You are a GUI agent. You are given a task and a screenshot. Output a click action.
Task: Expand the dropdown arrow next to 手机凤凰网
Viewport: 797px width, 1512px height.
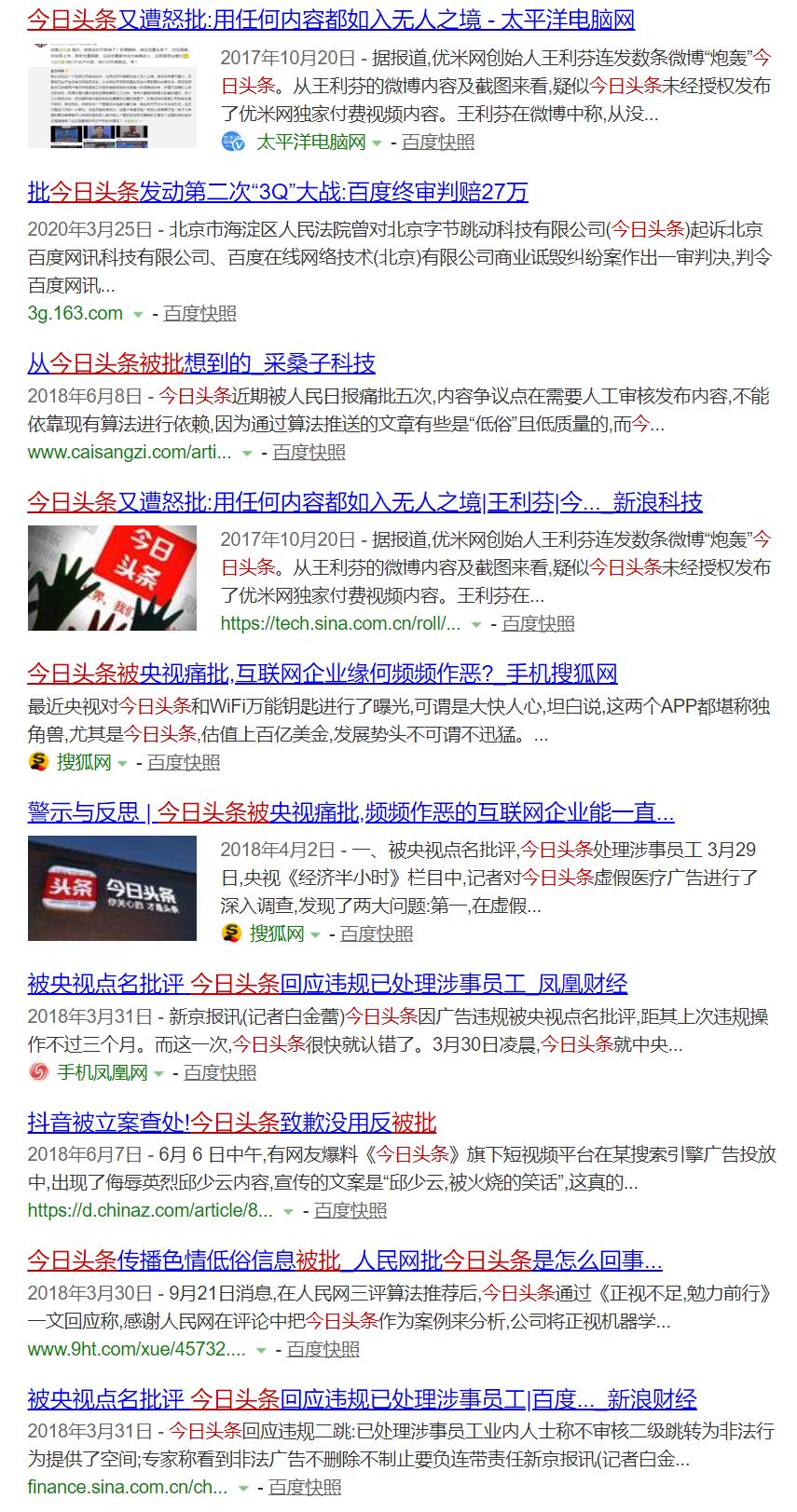click(x=158, y=1073)
